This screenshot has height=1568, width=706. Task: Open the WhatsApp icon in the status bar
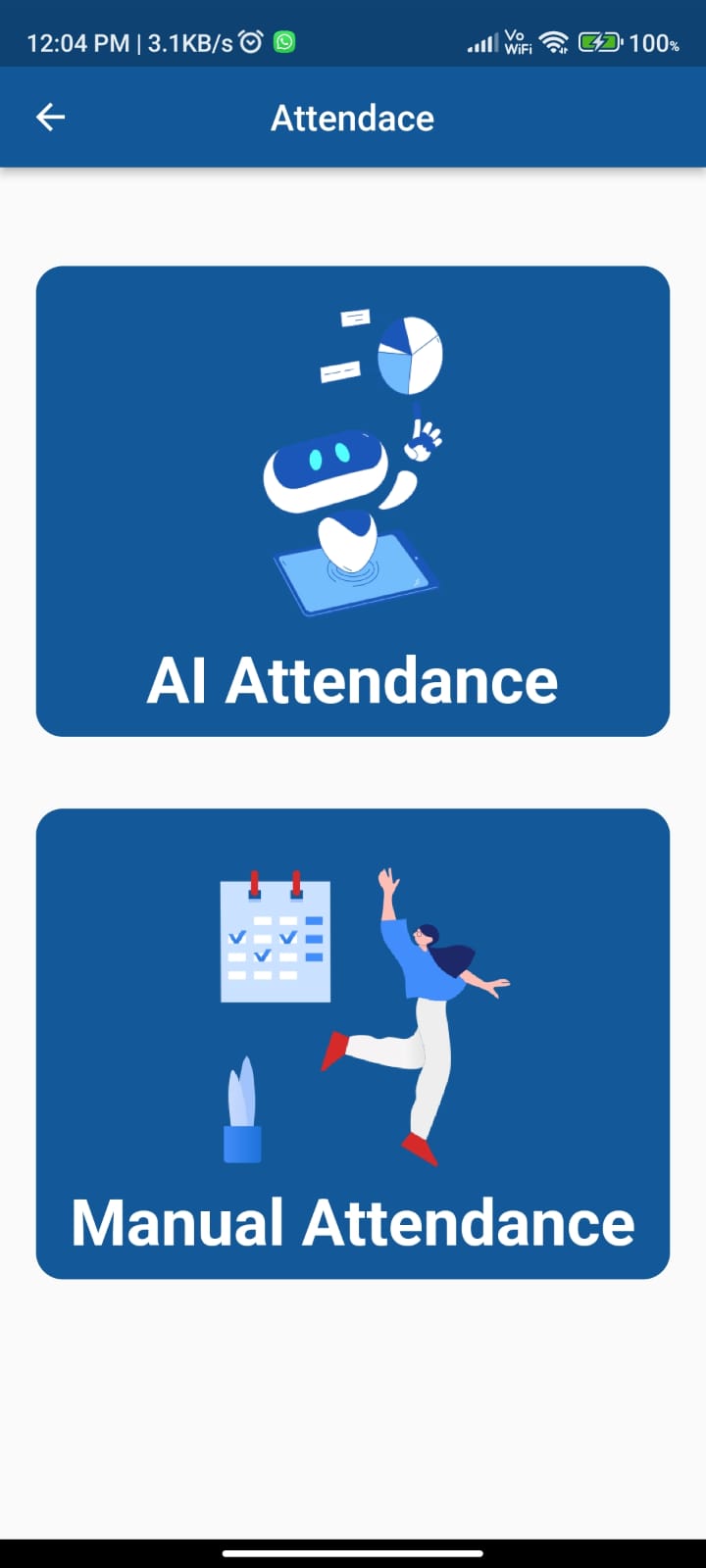tap(283, 41)
